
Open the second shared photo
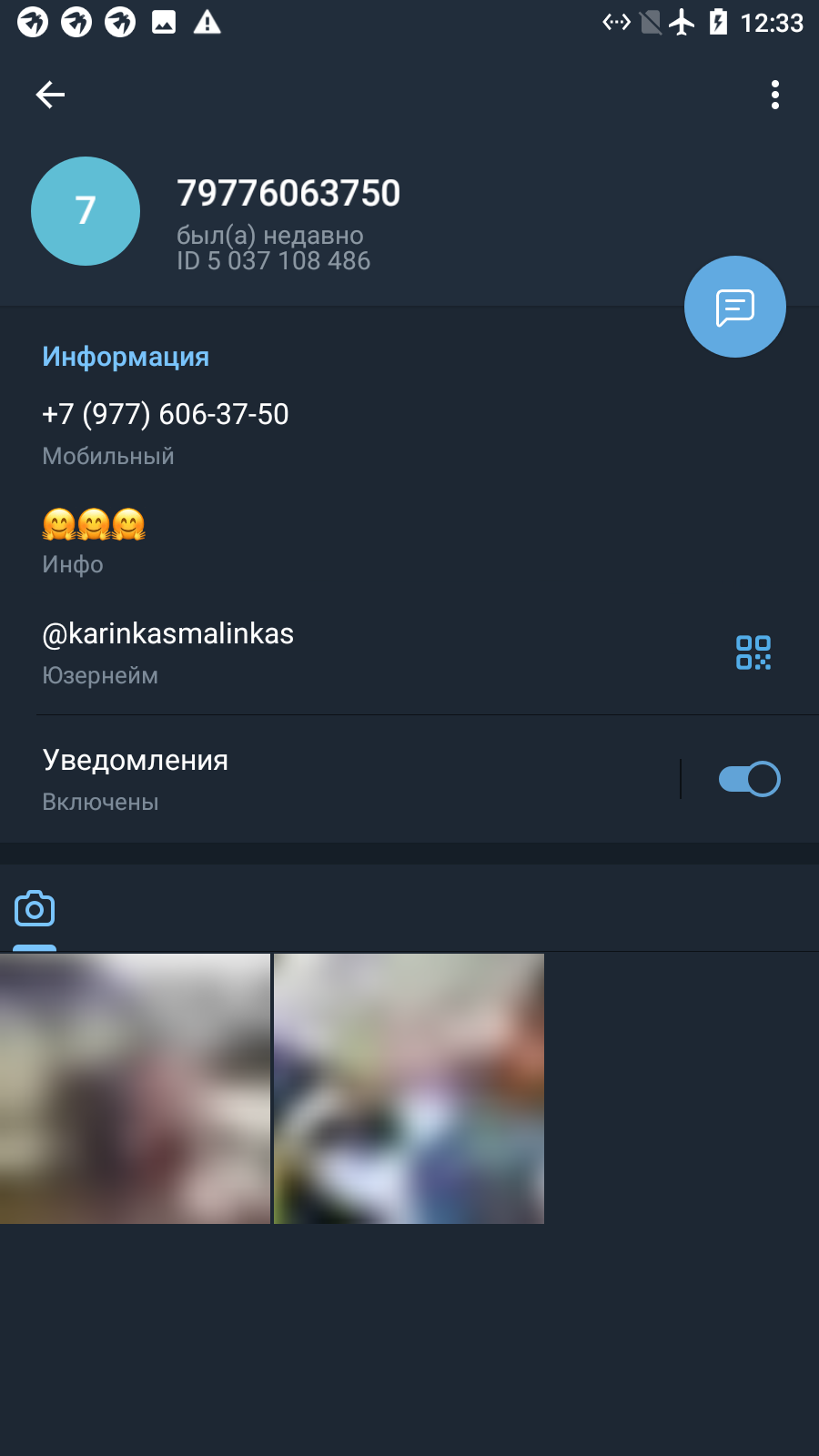pyautogui.click(x=409, y=1088)
